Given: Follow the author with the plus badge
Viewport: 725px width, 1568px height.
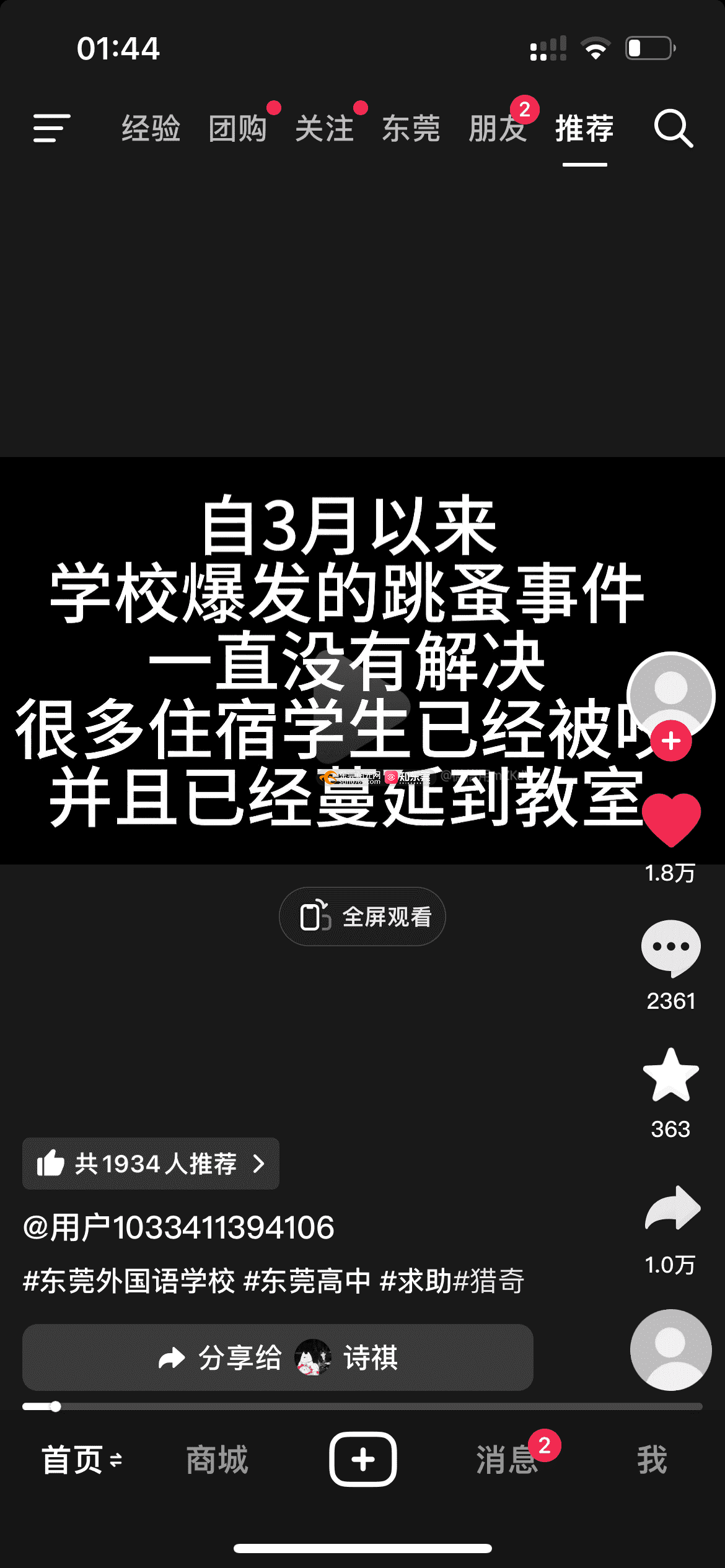Looking at the screenshot, I should pyautogui.click(x=671, y=741).
